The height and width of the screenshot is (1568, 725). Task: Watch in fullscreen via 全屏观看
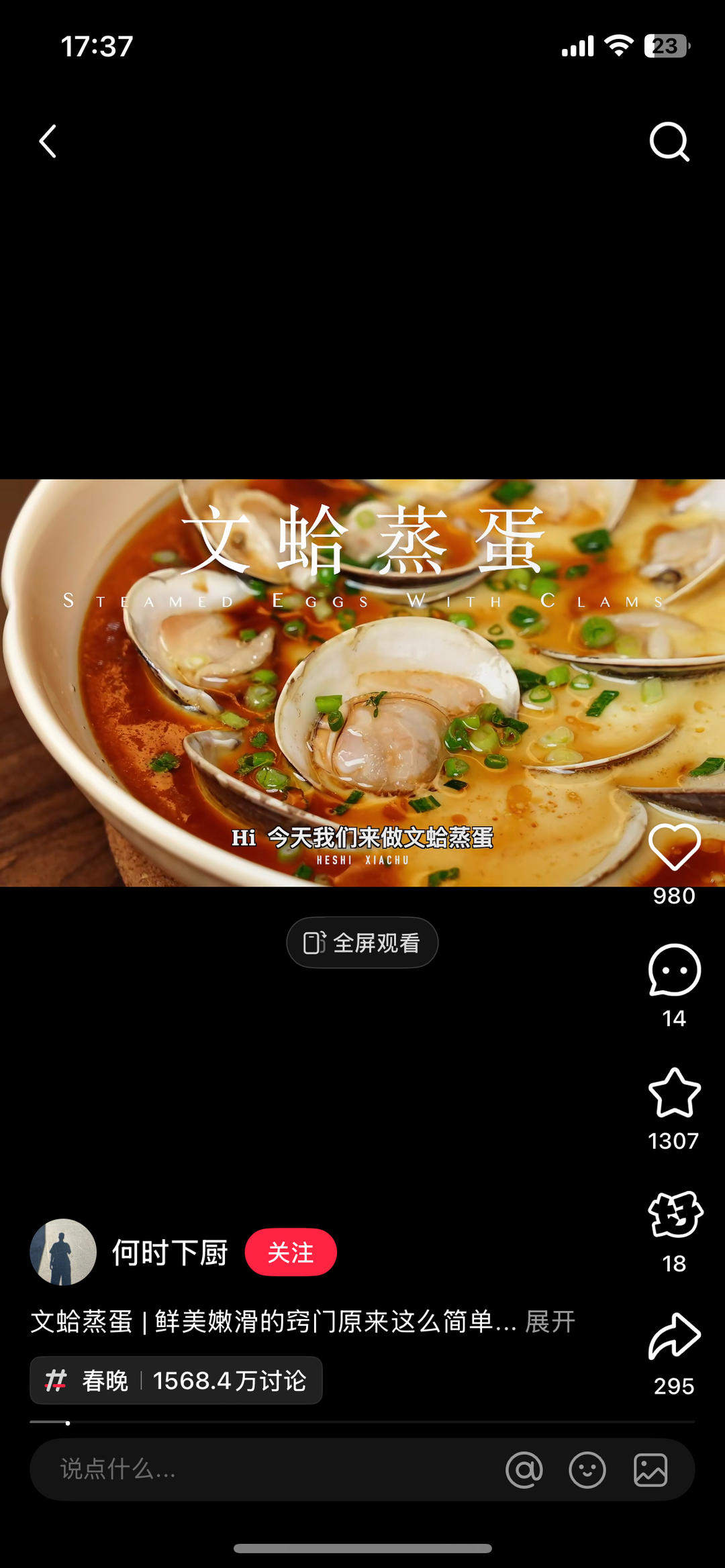point(362,943)
